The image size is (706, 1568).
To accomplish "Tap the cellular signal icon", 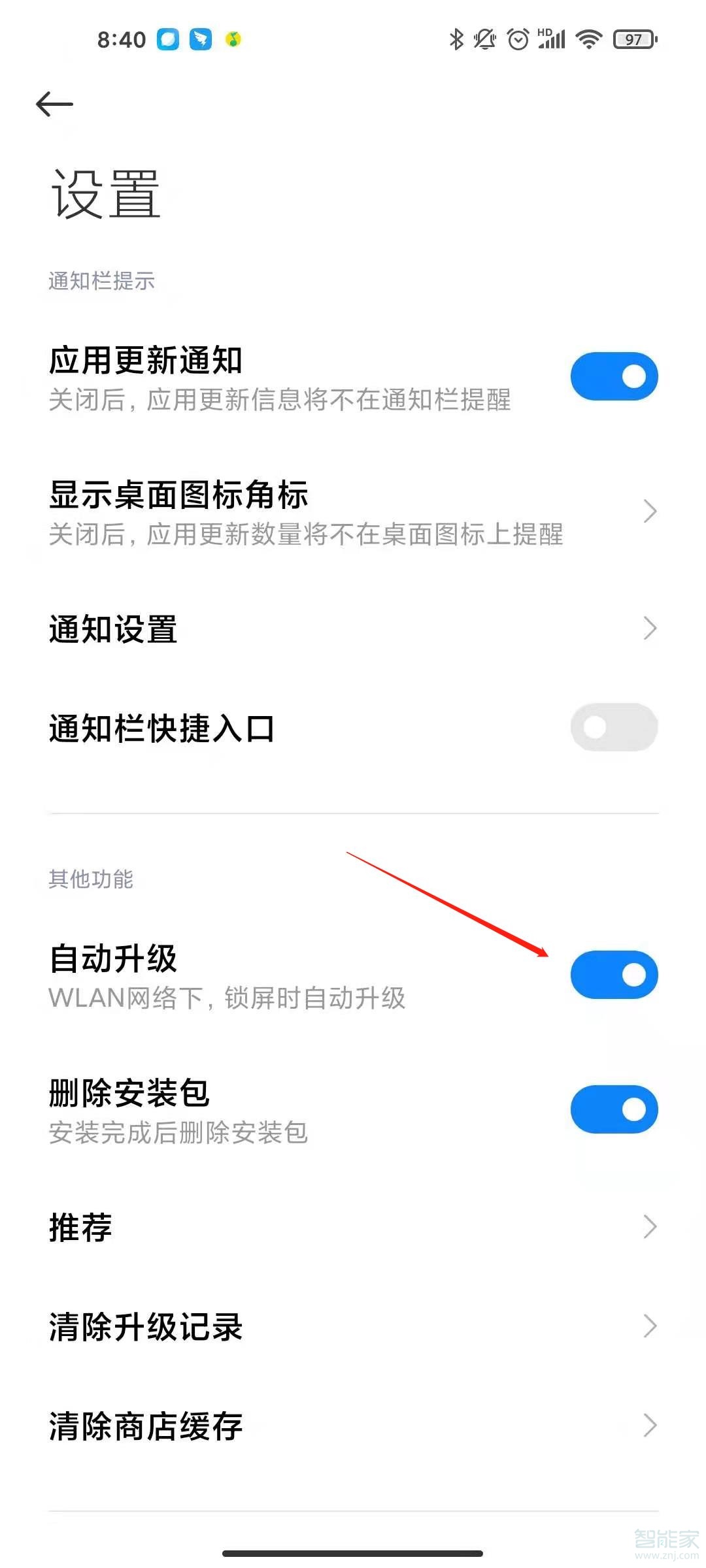I will (552, 41).
